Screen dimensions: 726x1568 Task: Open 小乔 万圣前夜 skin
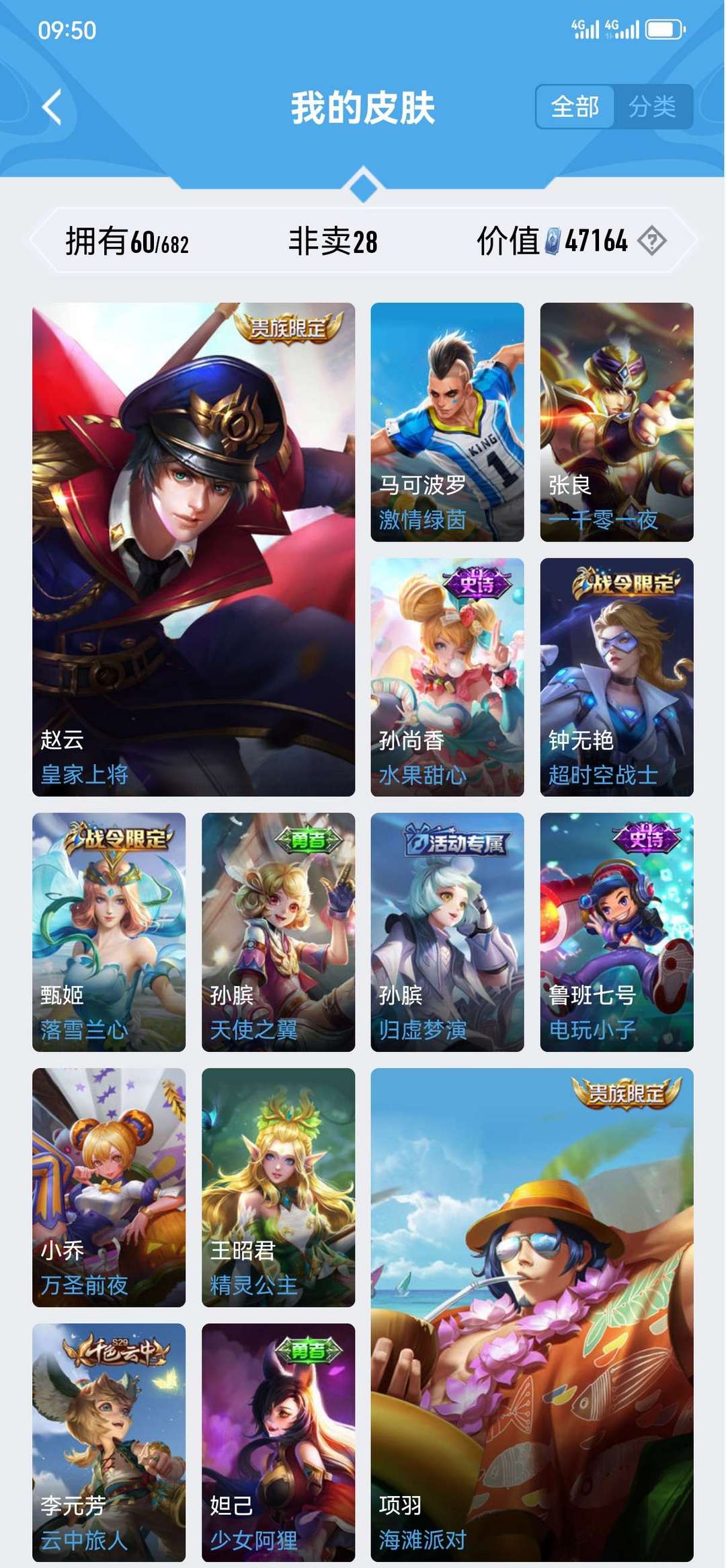click(109, 1187)
